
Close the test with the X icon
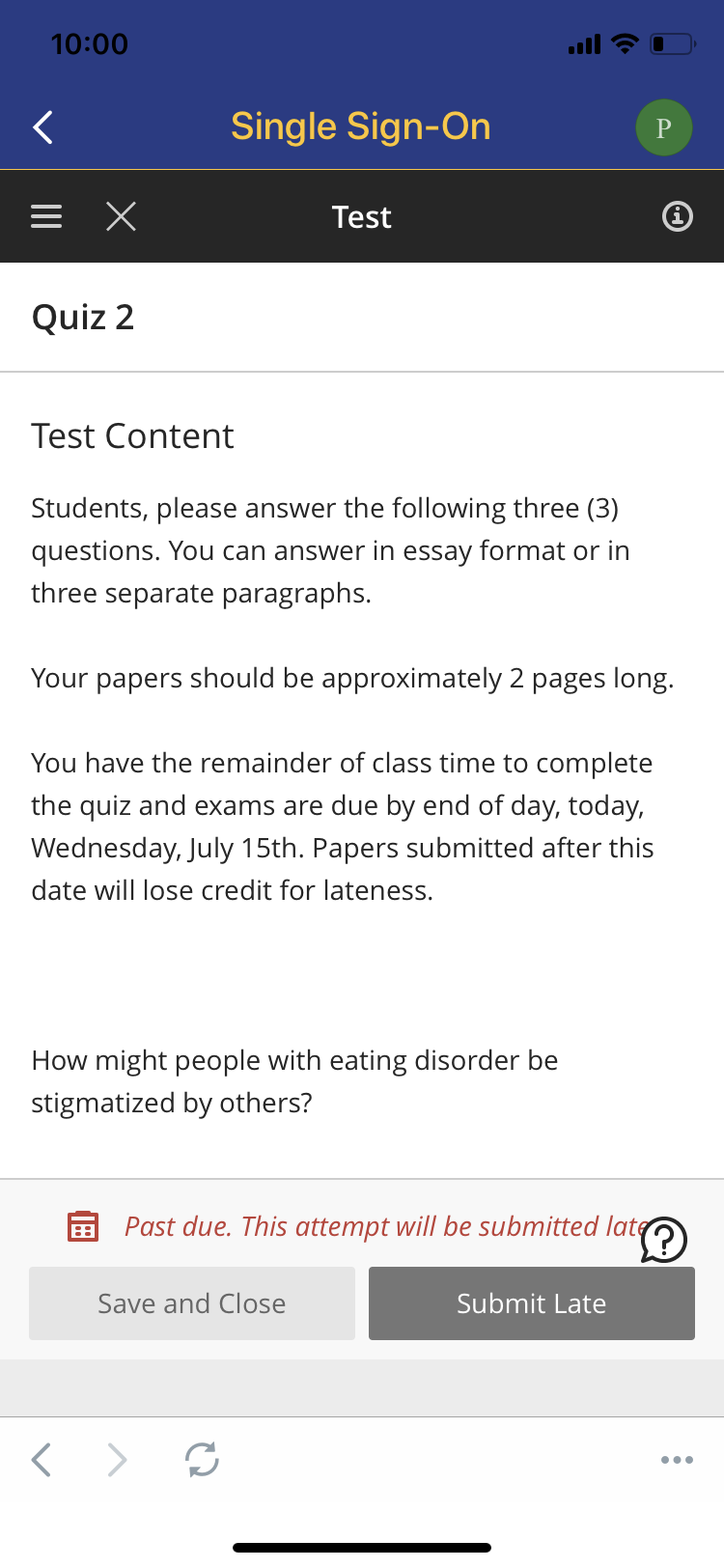tap(121, 216)
